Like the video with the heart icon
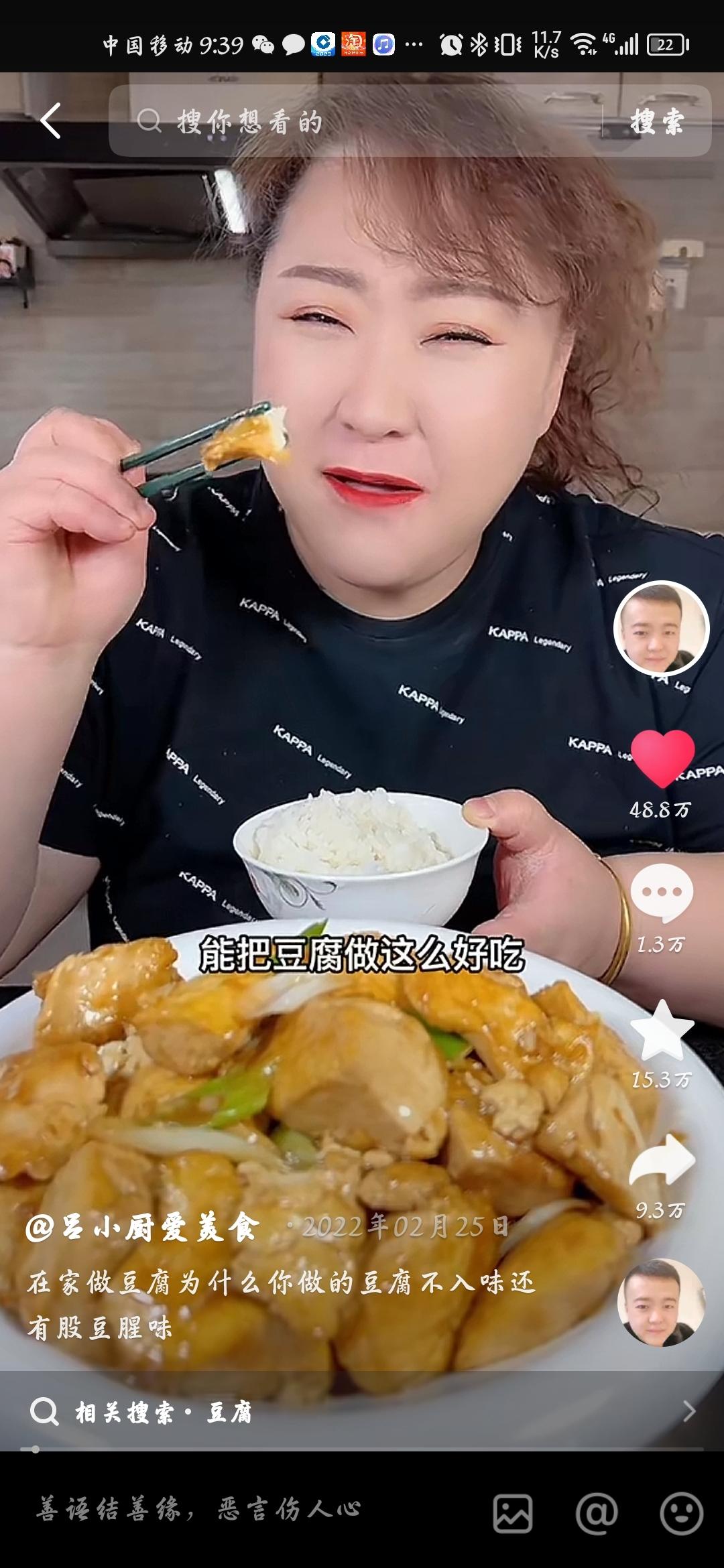This screenshot has height=1568, width=724. pyautogui.click(x=663, y=757)
